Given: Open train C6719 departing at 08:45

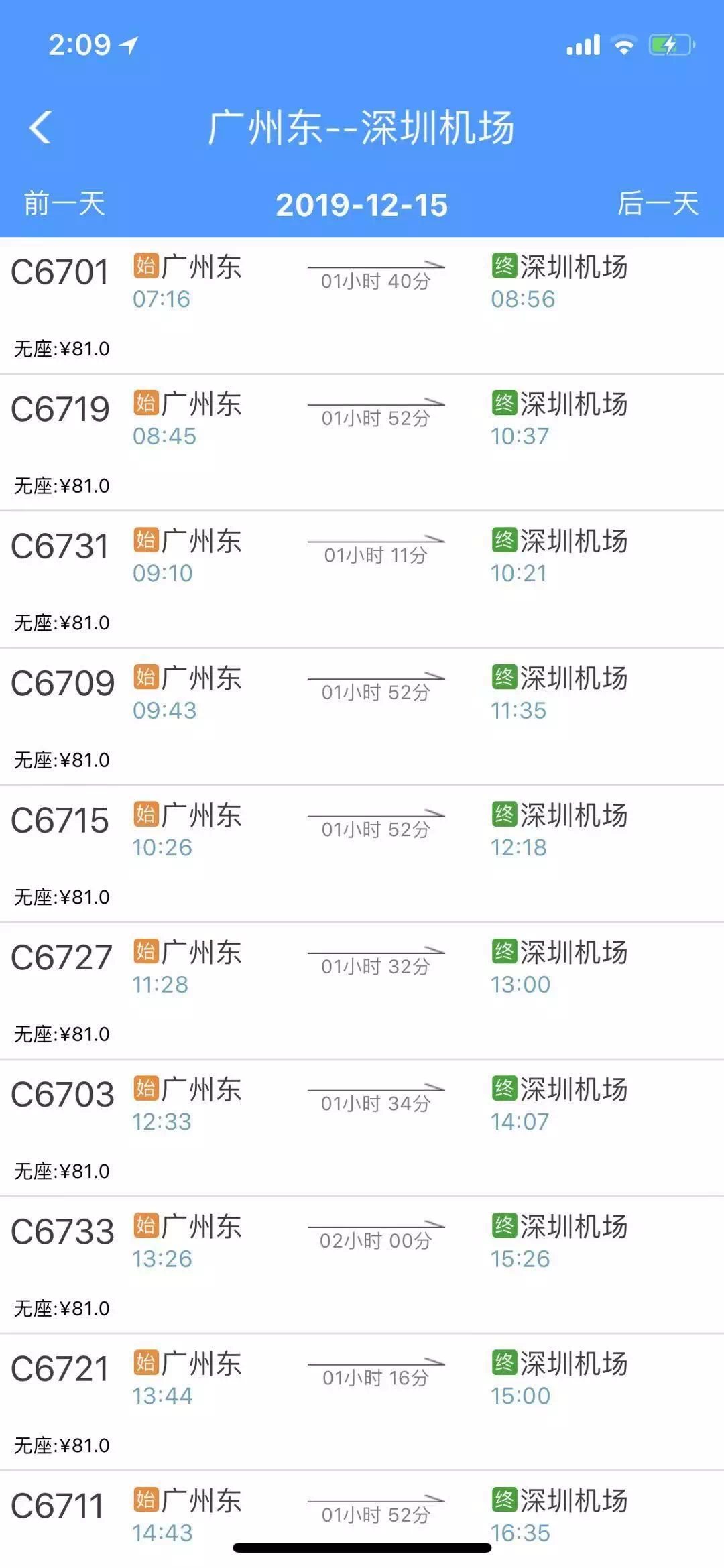Looking at the screenshot, I should [362, 442].
